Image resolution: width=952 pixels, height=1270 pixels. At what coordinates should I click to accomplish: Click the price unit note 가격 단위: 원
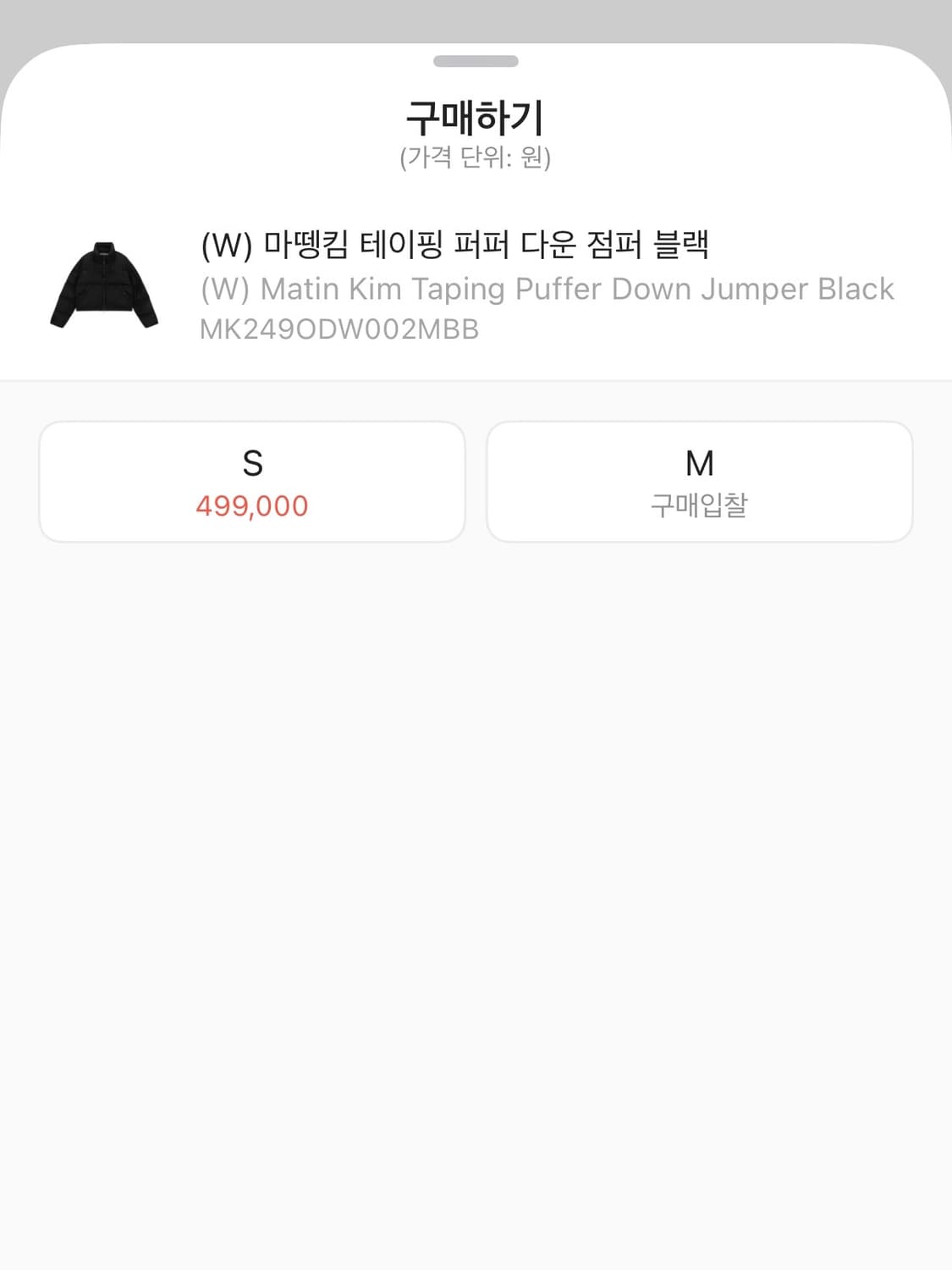[476, 156]
